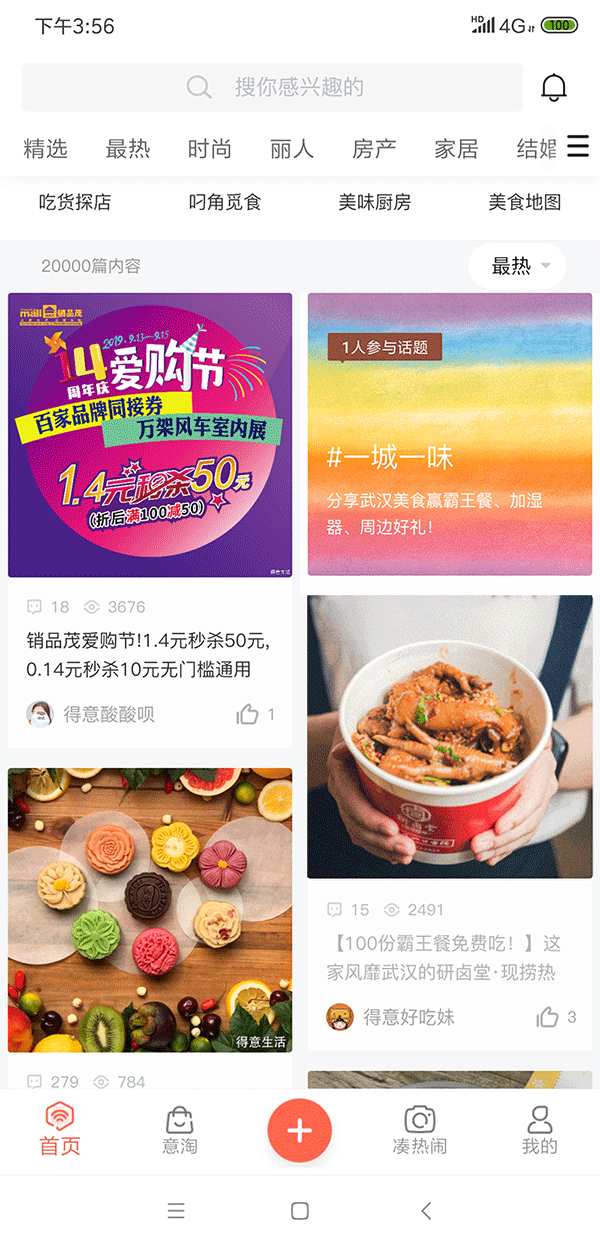Open the category menu hamburger icon
The image size is (600, 1247).
point(578,147)
